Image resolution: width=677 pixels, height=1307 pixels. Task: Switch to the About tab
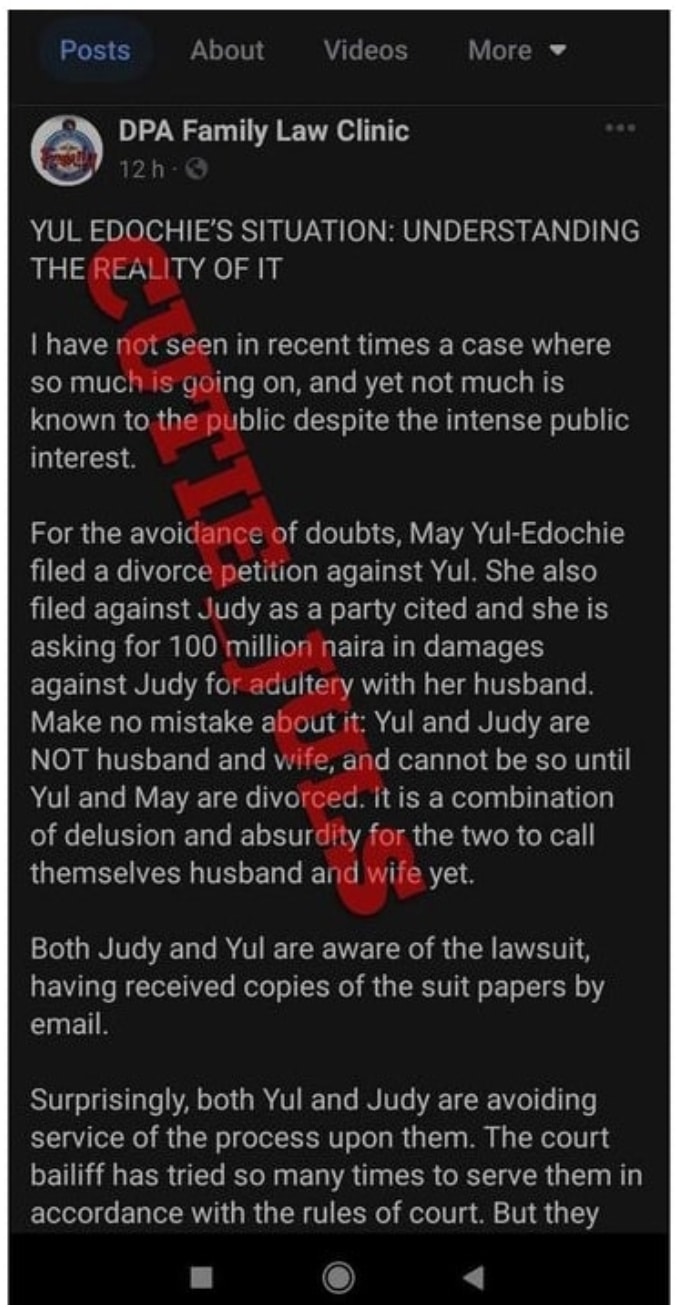click(227, 50)
